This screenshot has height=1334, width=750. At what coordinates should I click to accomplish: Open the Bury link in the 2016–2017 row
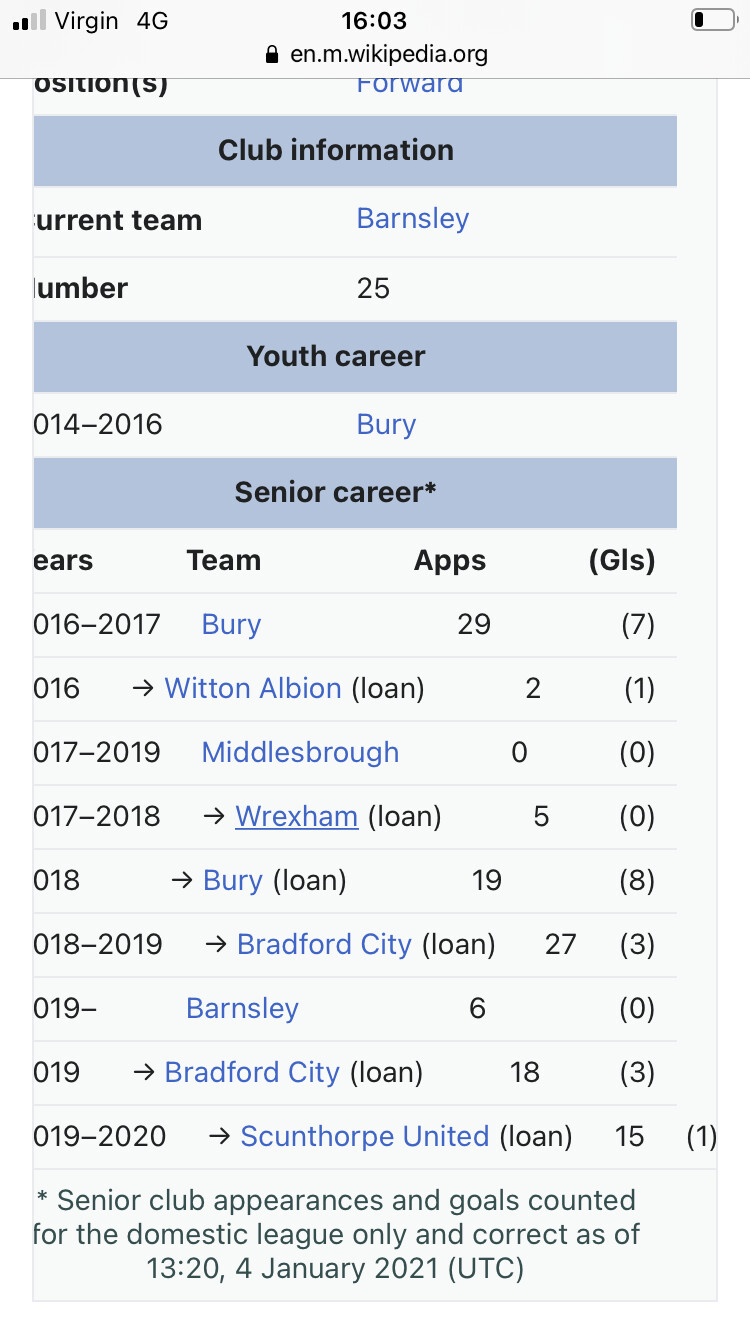pyautogui.click(x=231, y=625)
